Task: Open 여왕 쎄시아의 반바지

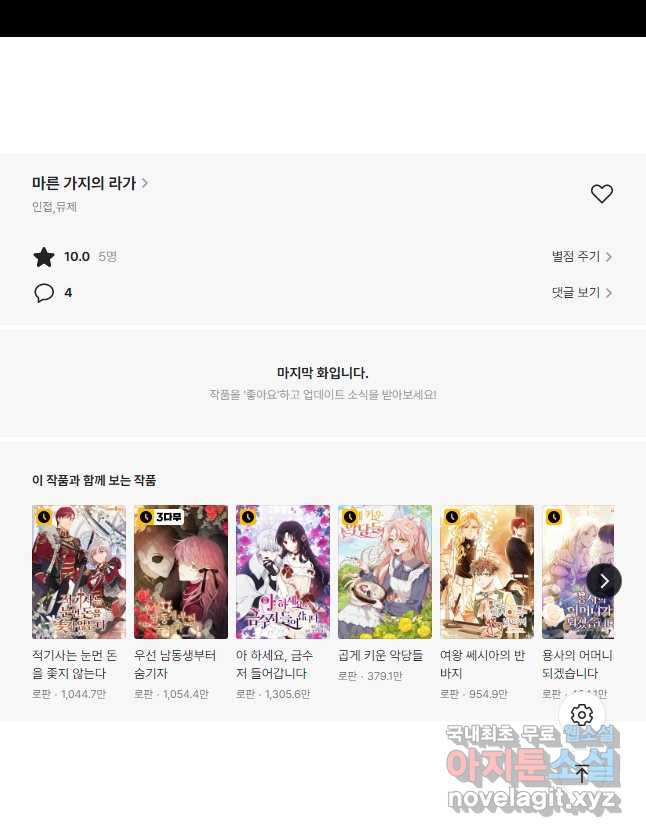Action: [487, 573]
